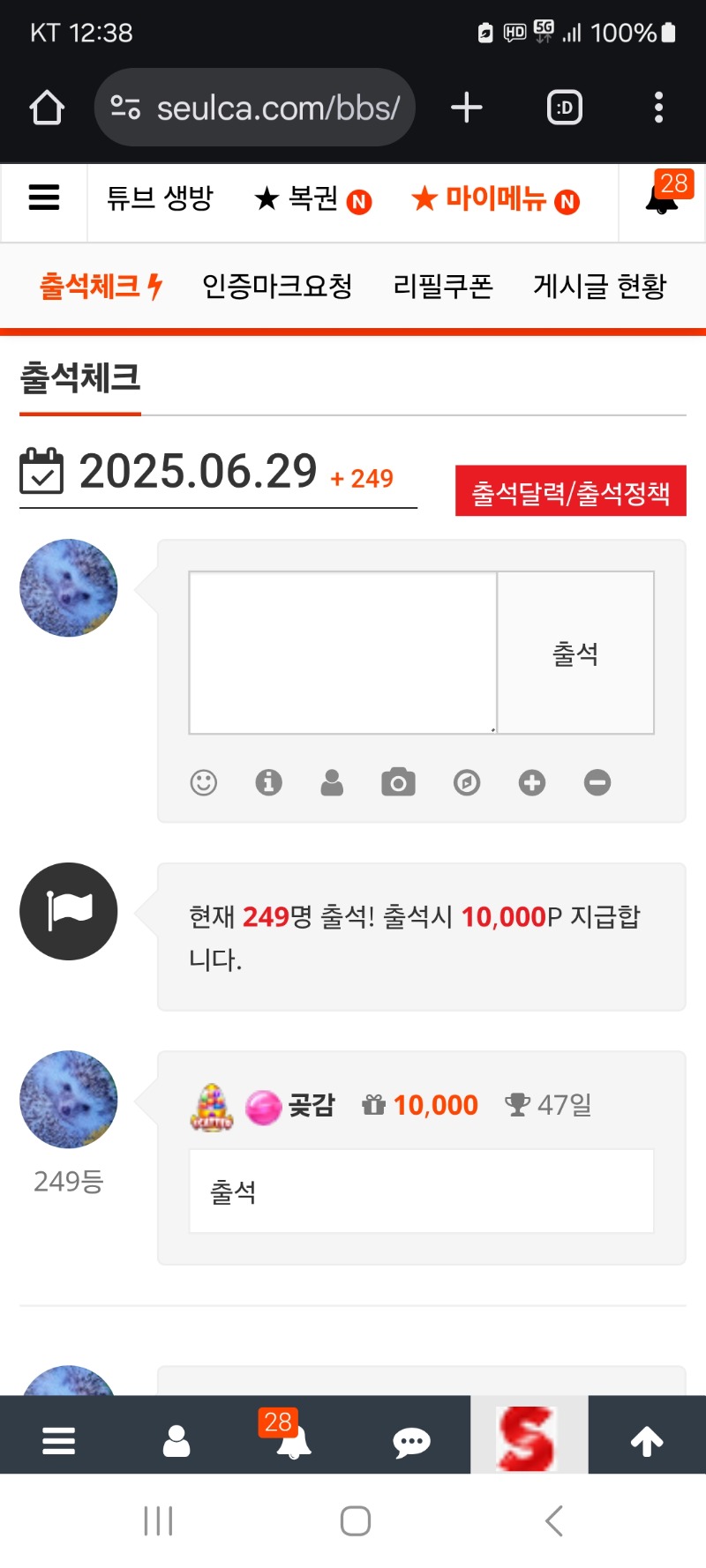Open the site hamburger menu at top

click(44, 198)
